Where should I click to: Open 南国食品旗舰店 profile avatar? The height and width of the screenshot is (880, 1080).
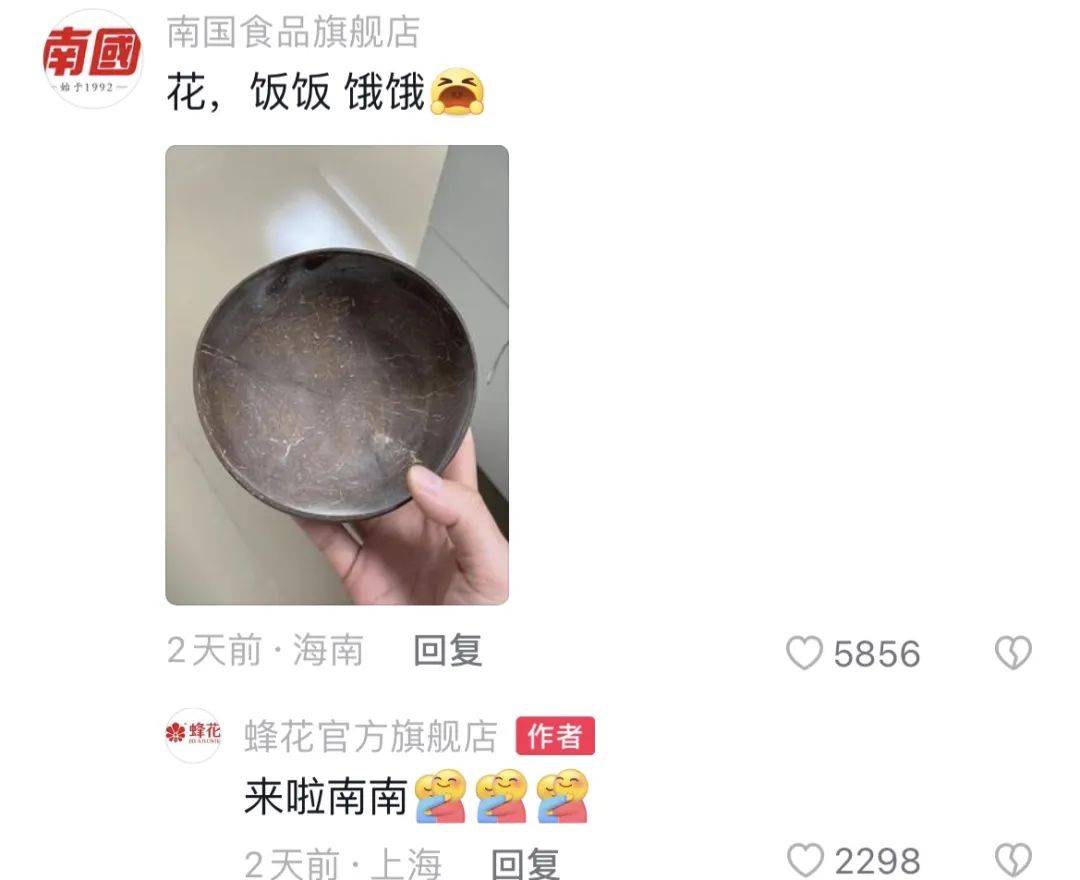[x=92, y=59]
